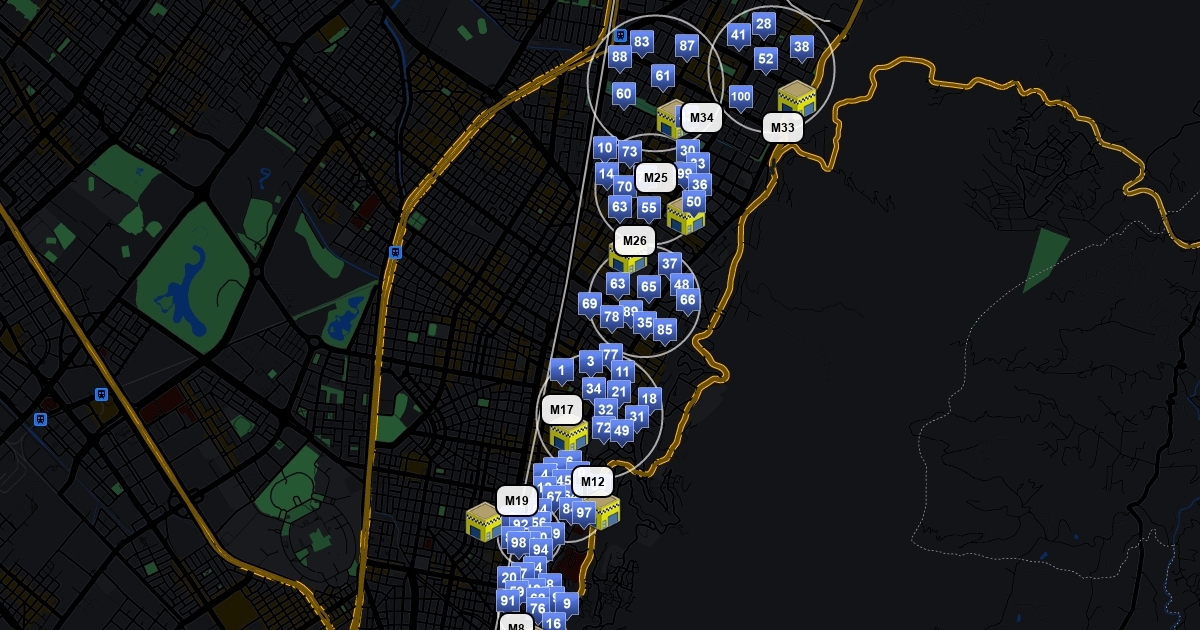This screenshot has height=630, width=1200.
Task: Open the M33 station marker
Action: click(783, 127)
